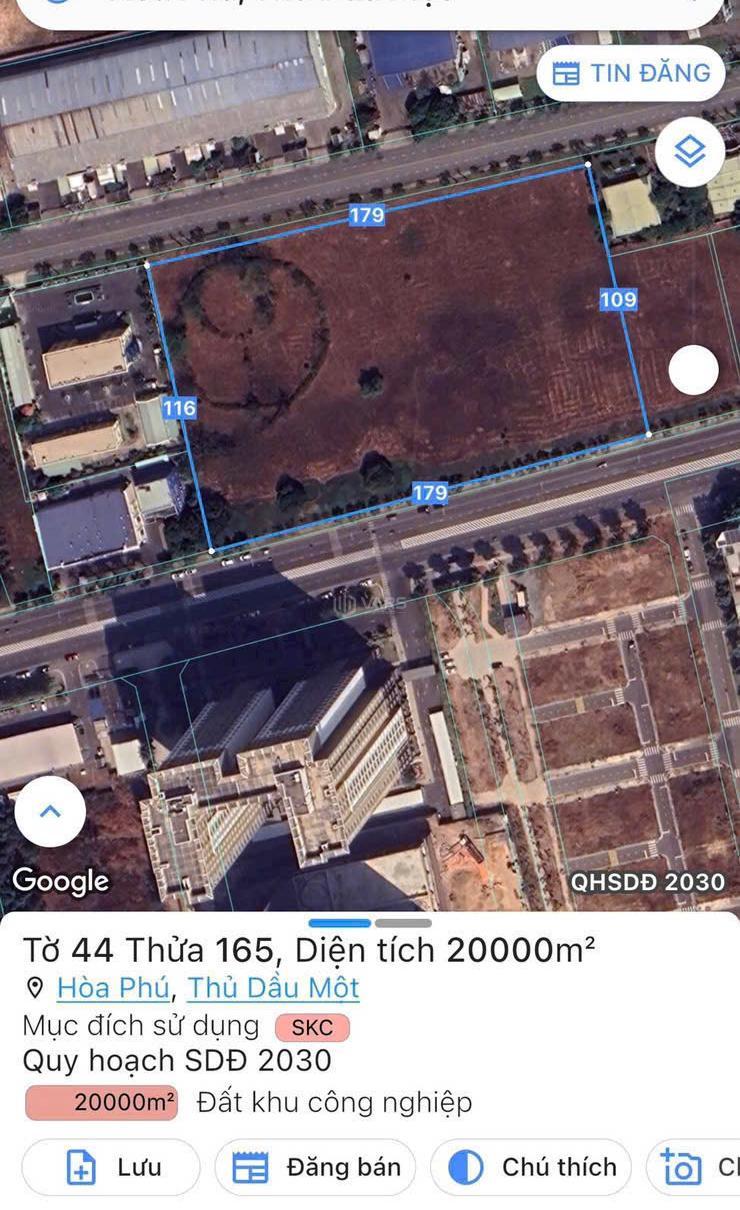The image size is (740, 1210).
Task: Post a sale listing via Đăng bán
Action: tap(315, 1167)
